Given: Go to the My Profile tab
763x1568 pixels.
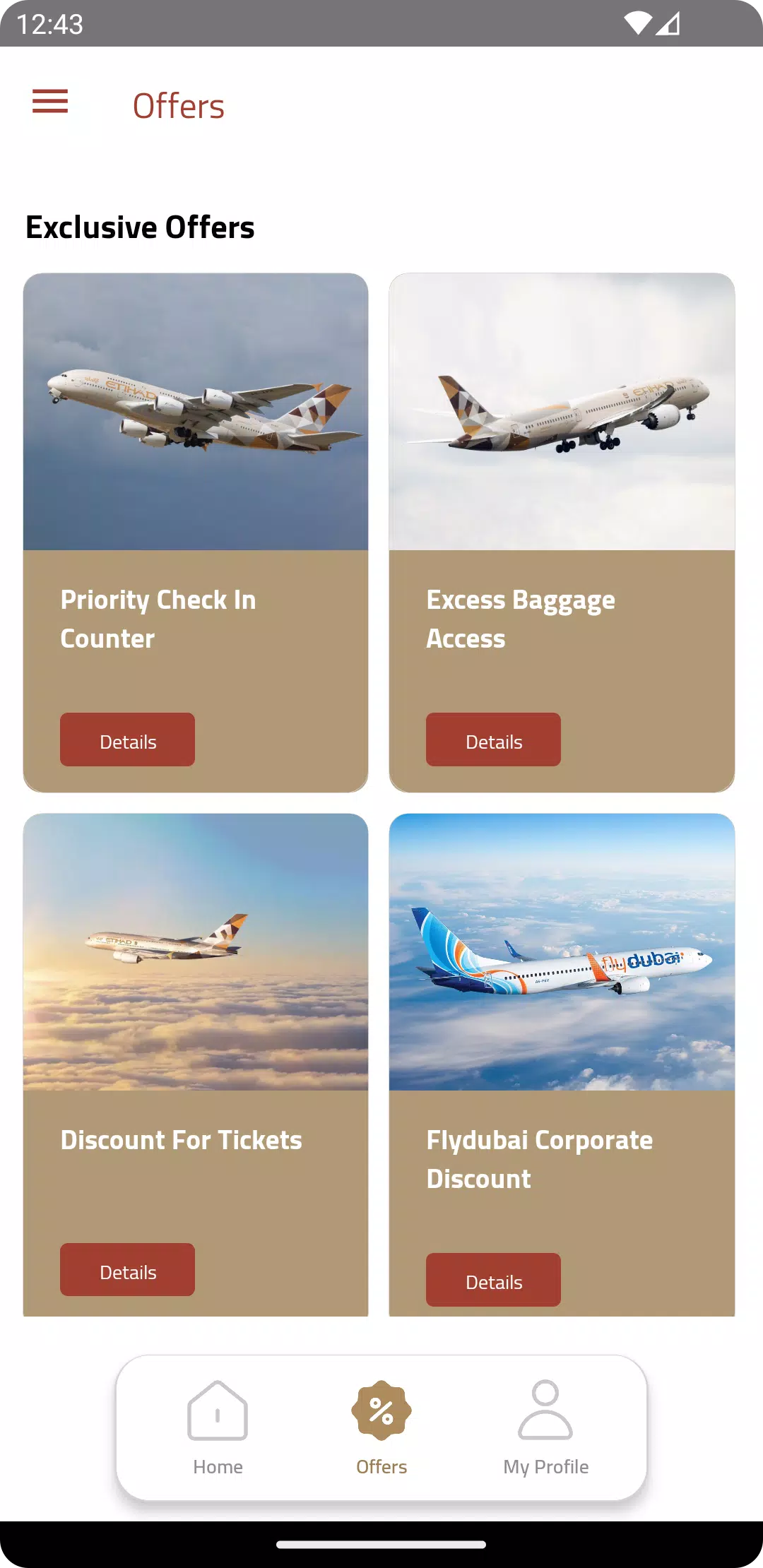Looking at the screenshot, I should [x=545, y=1428].
